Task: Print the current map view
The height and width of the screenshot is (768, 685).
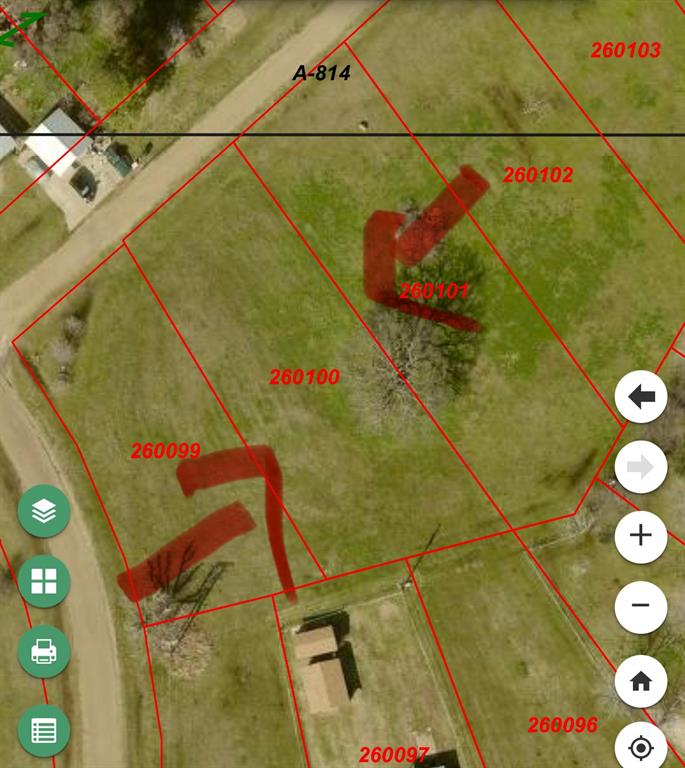Action: [x=44, y=652]
